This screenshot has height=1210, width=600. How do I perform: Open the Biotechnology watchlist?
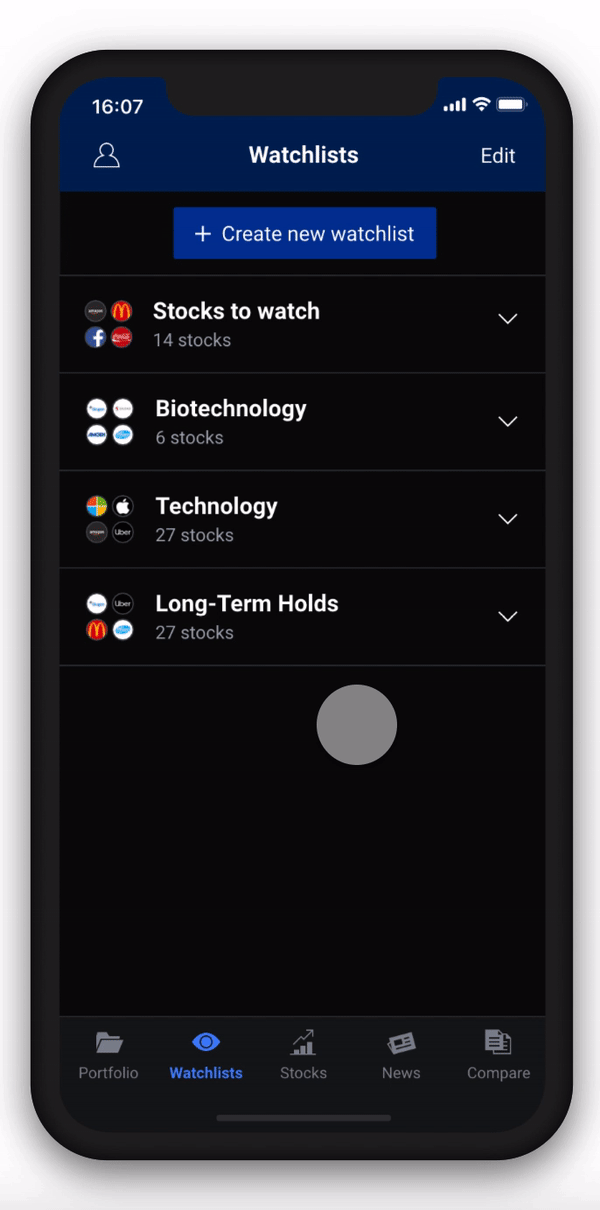(x=302, y=422)
